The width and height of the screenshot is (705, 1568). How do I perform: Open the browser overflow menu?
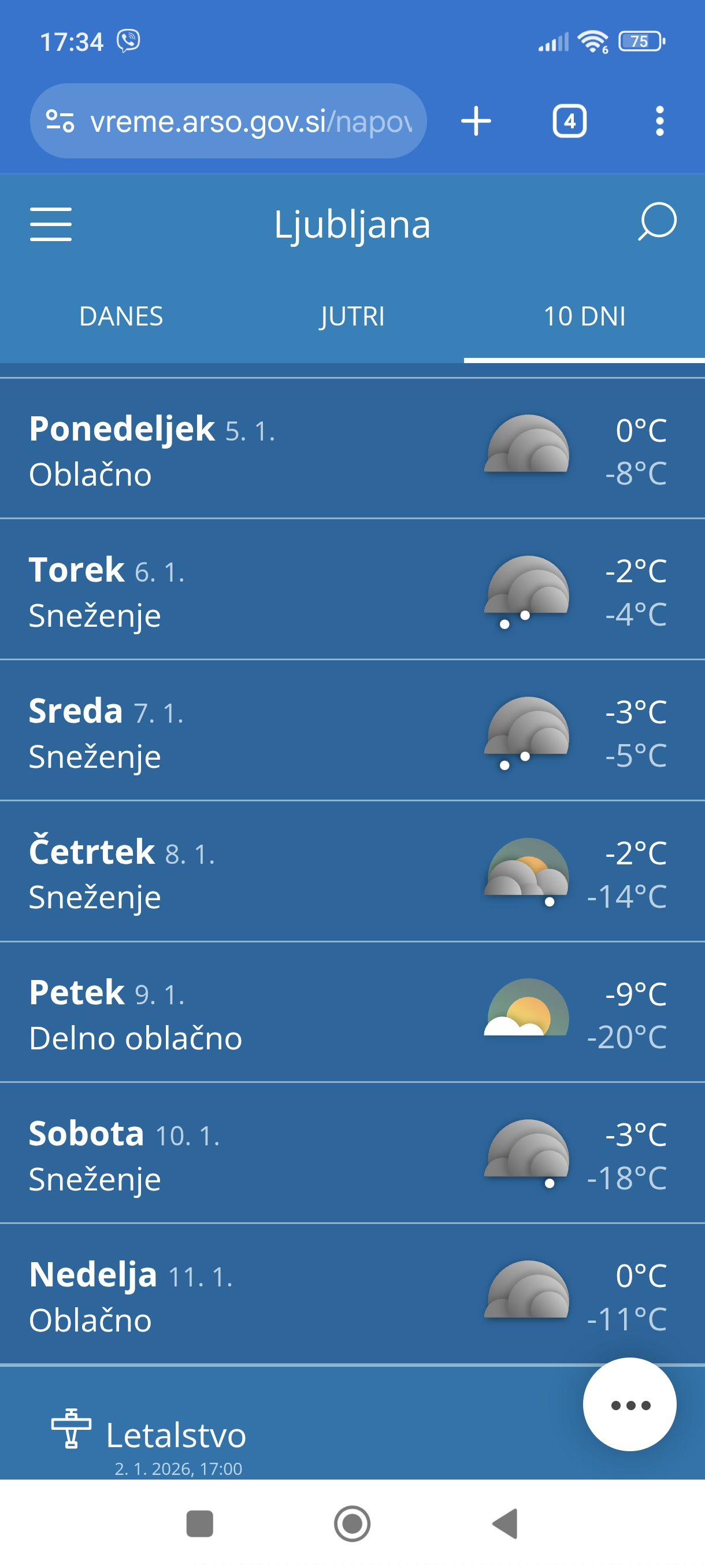[659, 121]
